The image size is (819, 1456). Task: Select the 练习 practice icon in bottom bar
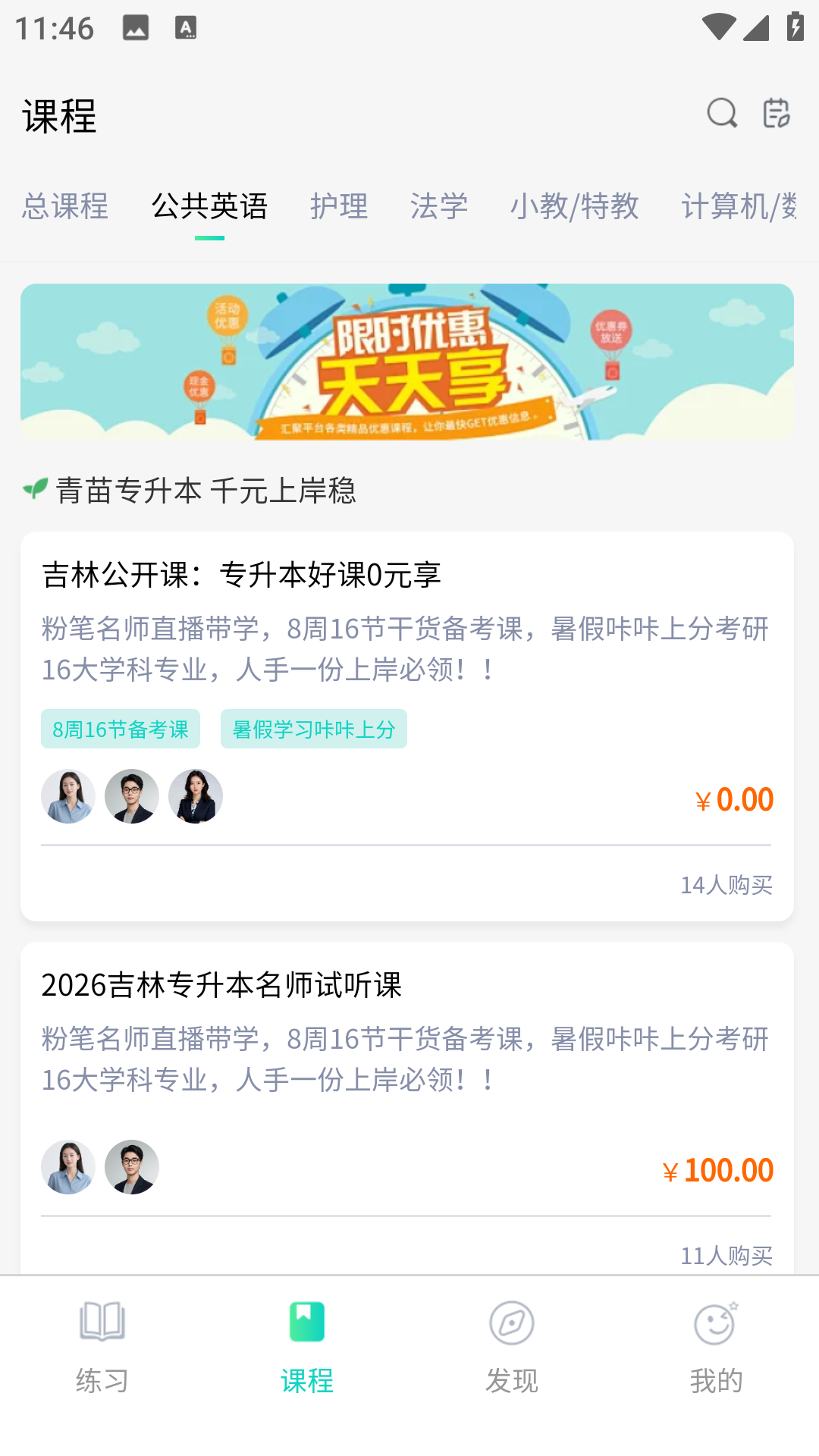(x=101, y=1338)
